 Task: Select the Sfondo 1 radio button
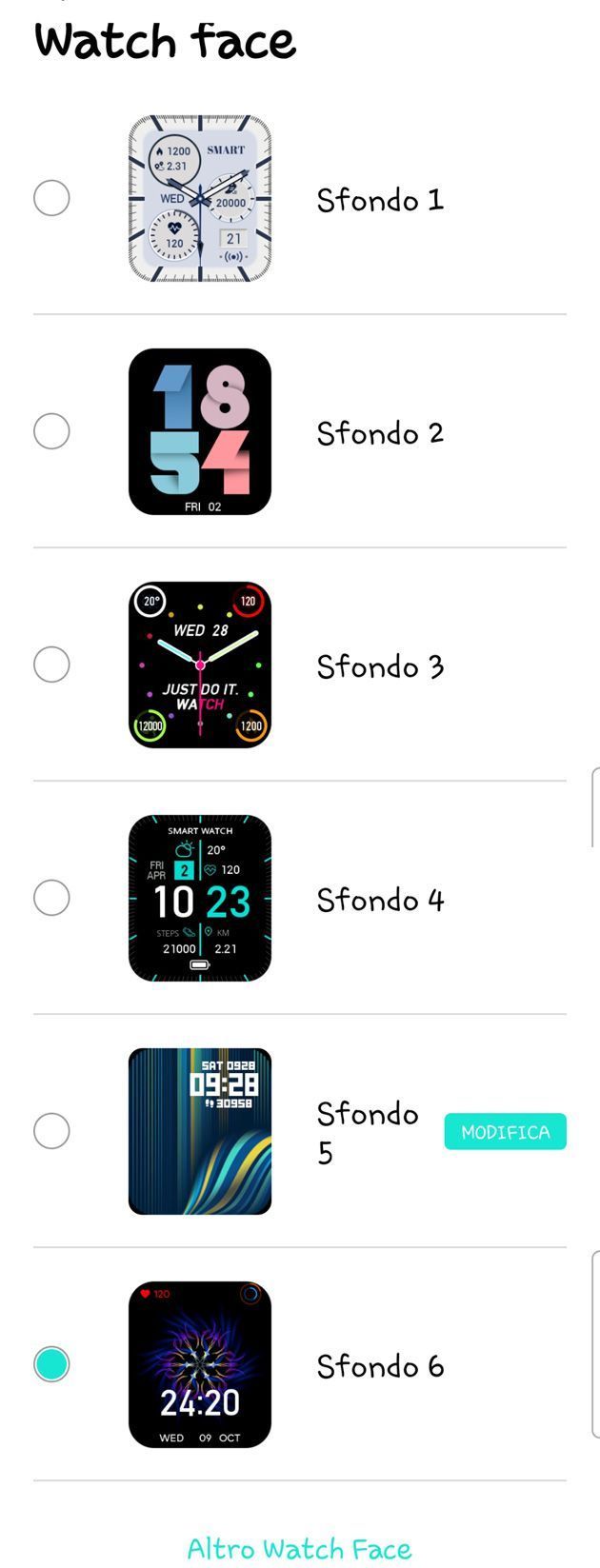pyautogui.click(x=51, y=198)
